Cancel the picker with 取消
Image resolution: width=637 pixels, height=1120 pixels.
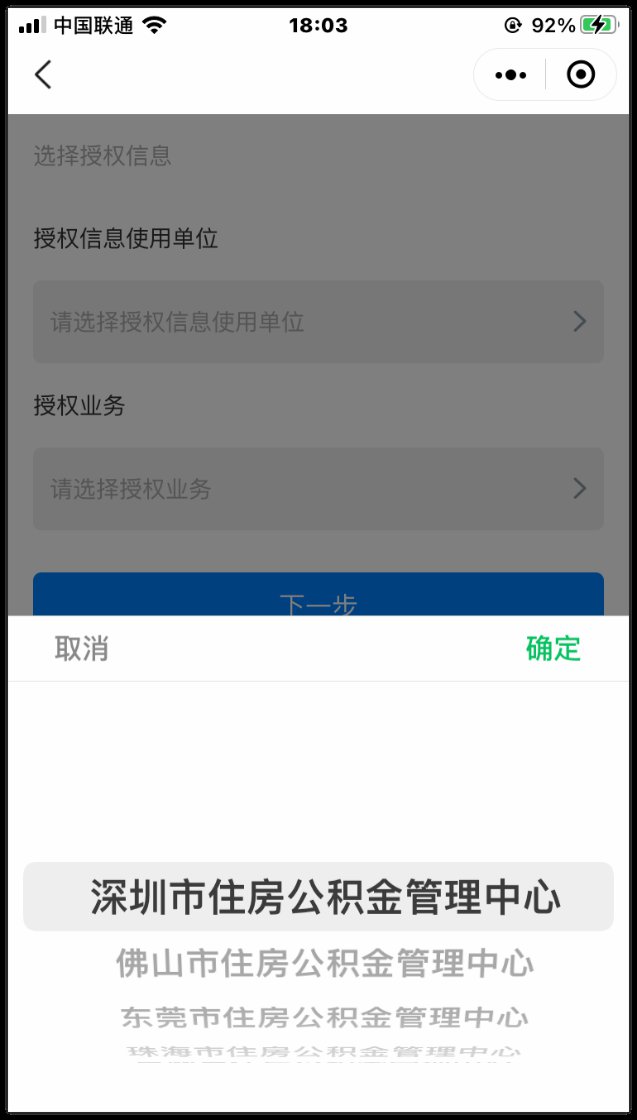[x=81, y=648]
